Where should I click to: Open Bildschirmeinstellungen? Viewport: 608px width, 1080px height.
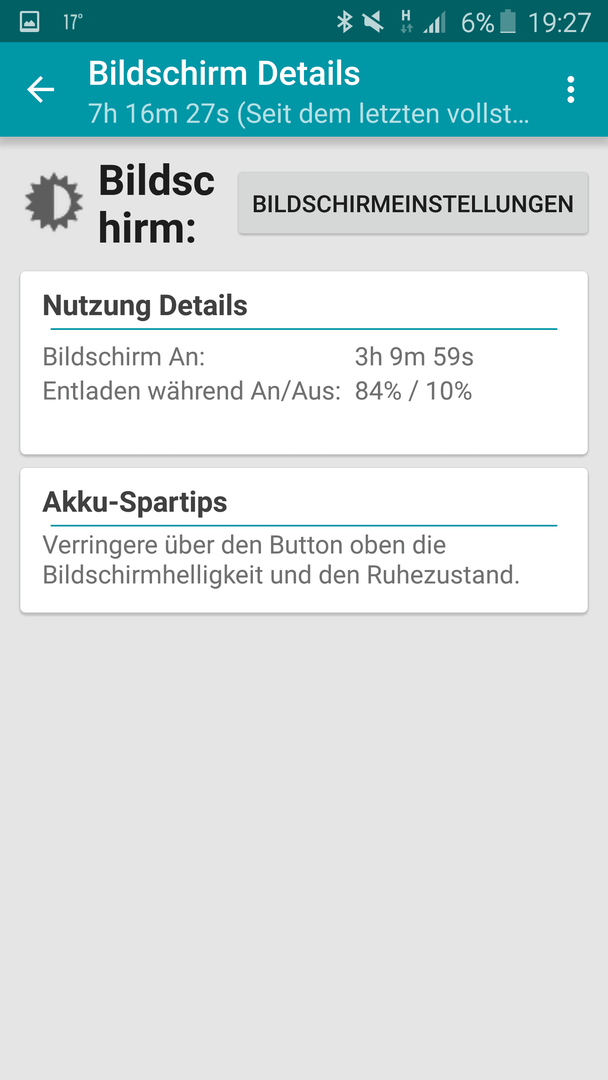tap(413, 204)
